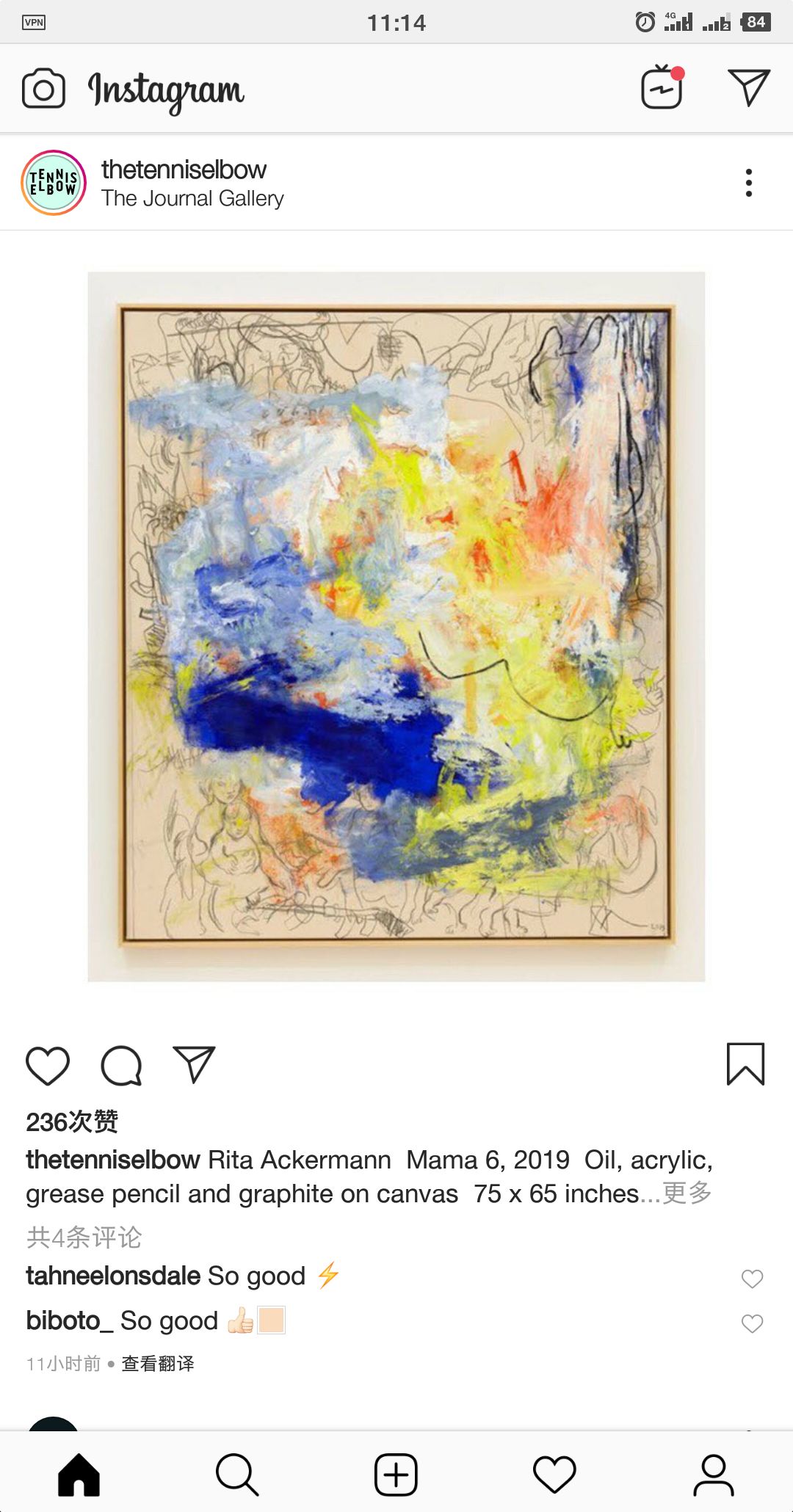Like biboto_'s comment

pyautogui.click(x=752, y=1323)
